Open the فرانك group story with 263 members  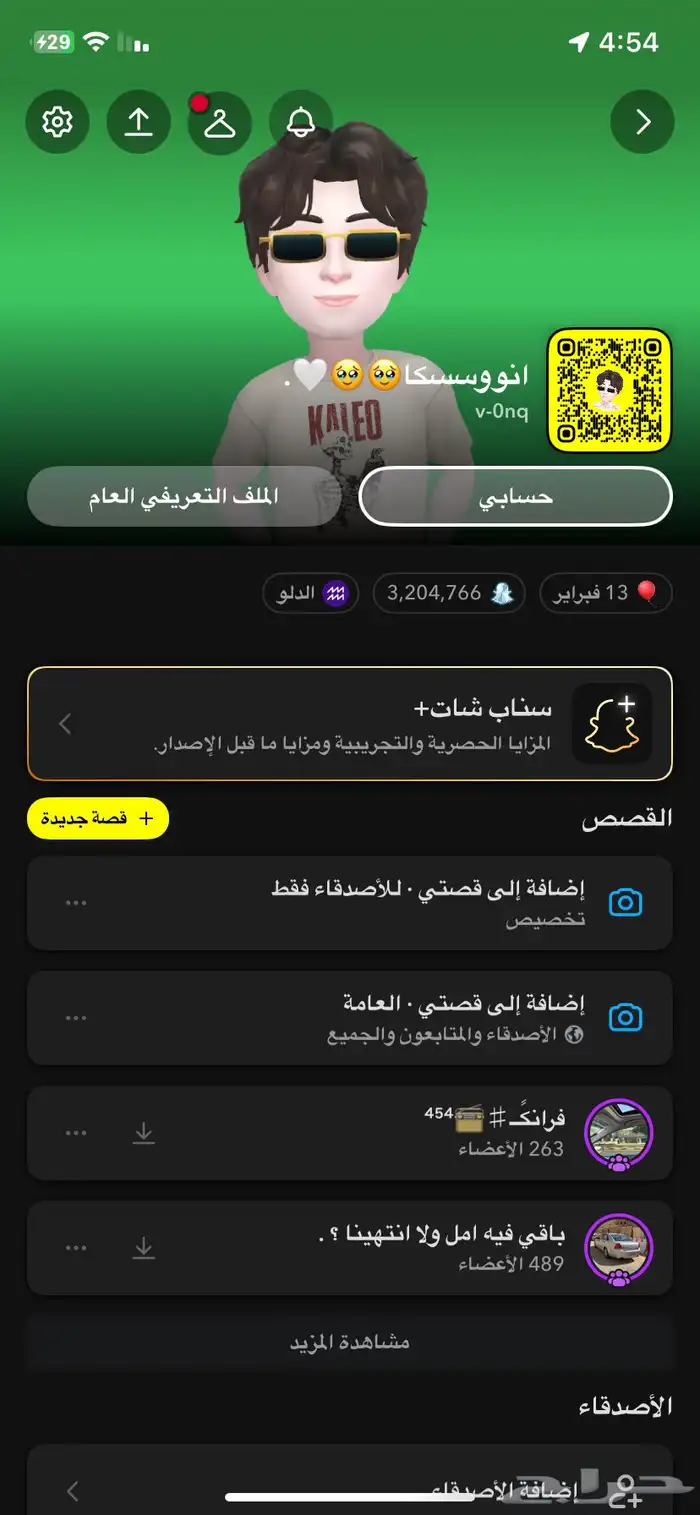(x=350, y=1133)
